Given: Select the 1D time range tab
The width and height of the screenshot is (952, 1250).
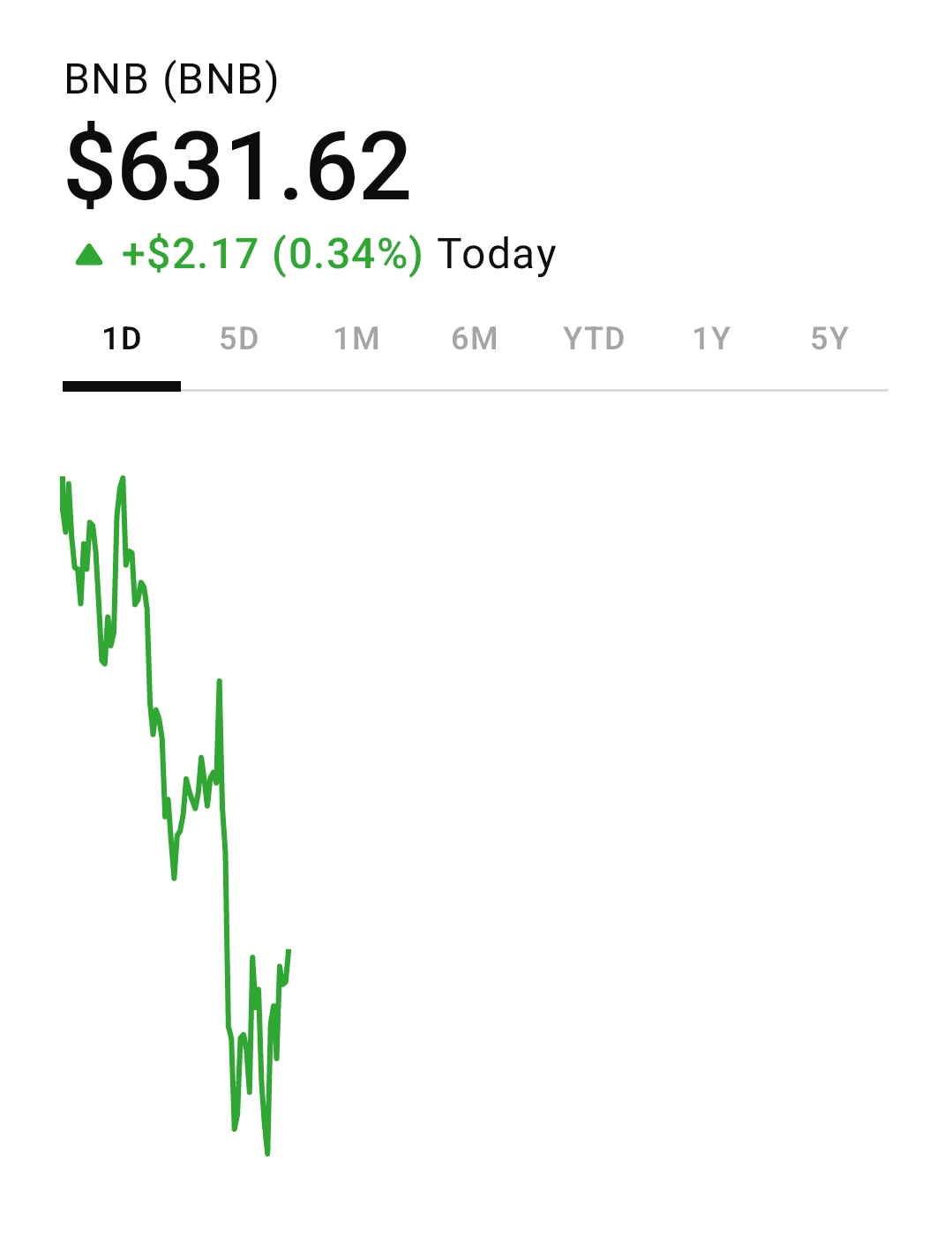Looking at the screenshot, I should pos(122,339).
